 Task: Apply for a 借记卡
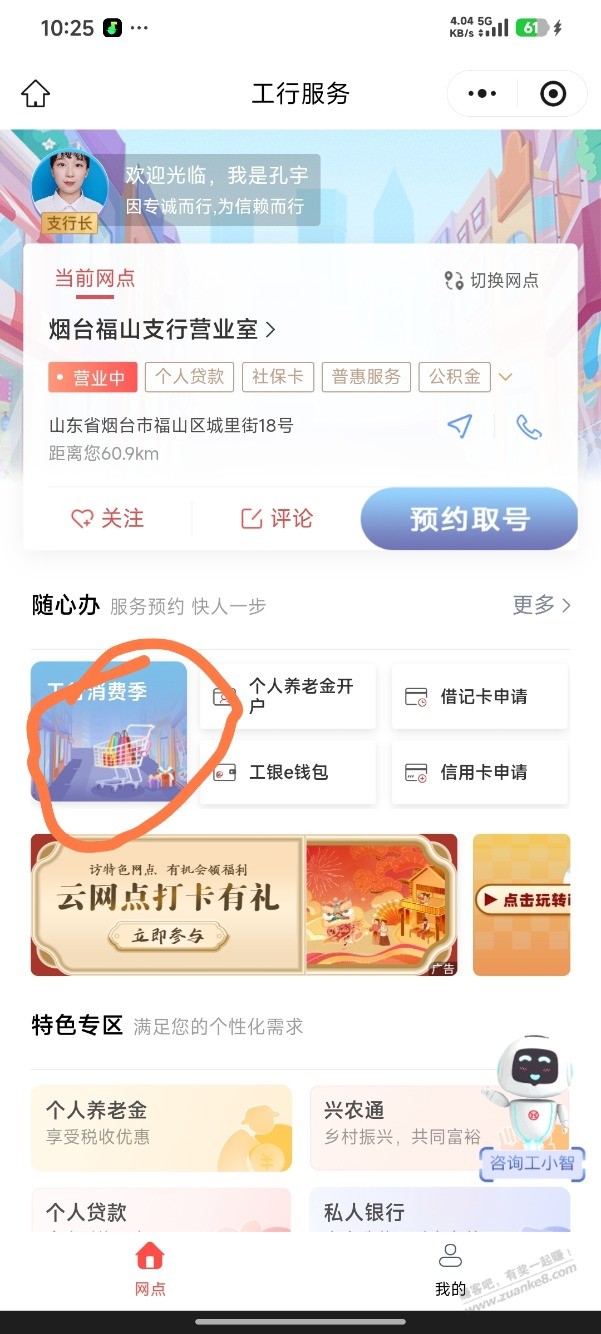click(479, 696)
